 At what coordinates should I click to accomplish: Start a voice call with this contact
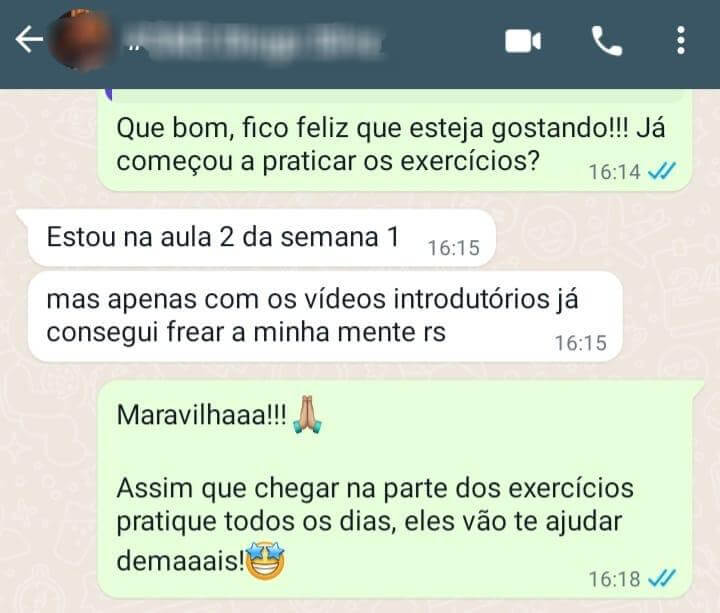(x=606, y=41)
